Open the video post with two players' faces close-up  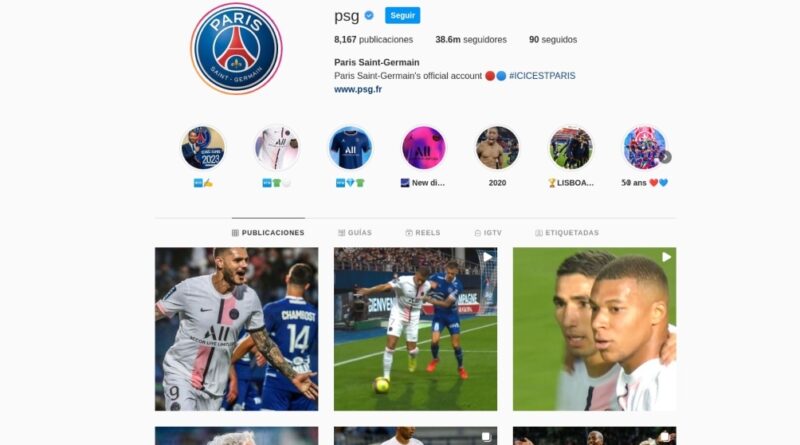point(594,329)
